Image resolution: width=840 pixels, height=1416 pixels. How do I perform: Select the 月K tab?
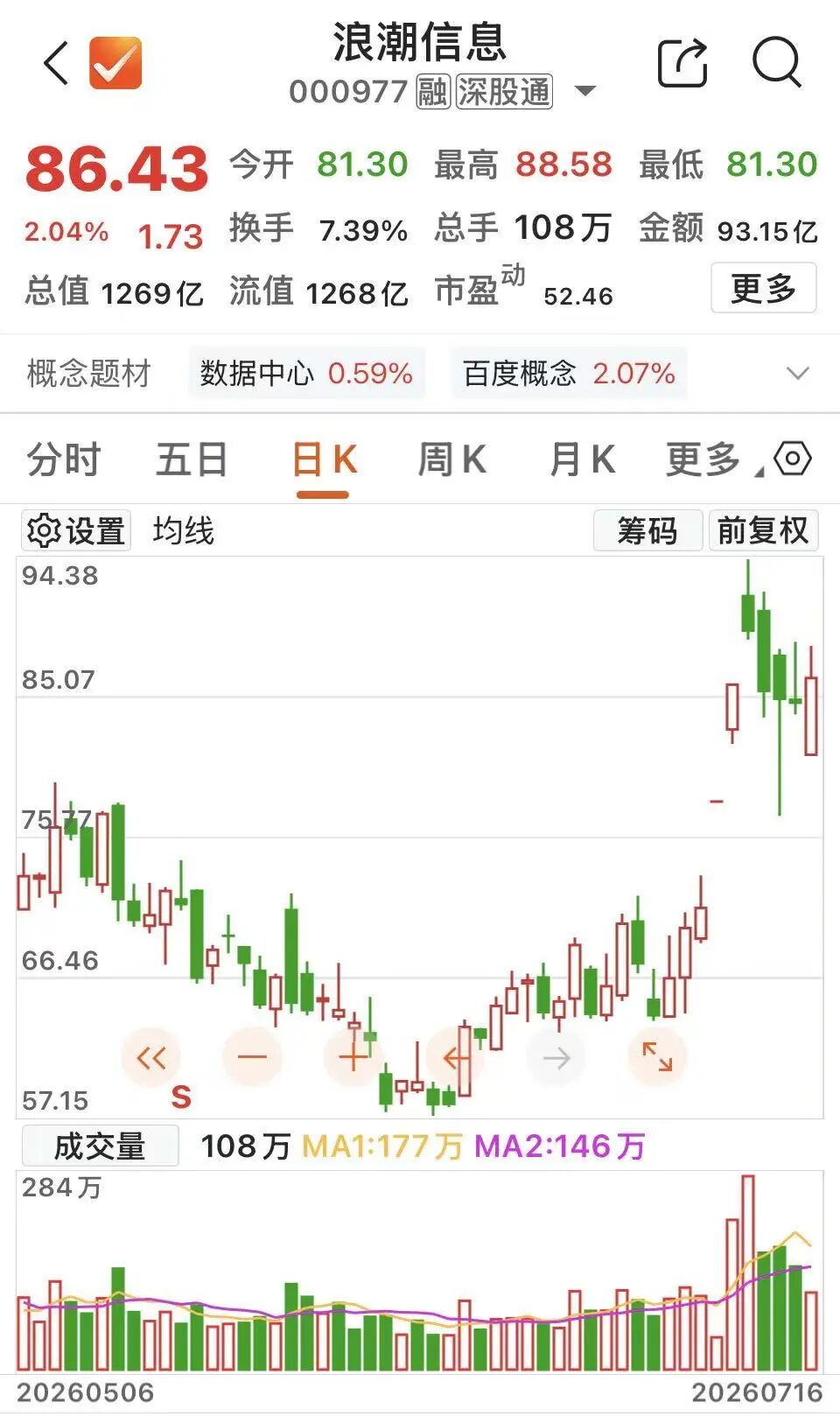coord(582,459)
